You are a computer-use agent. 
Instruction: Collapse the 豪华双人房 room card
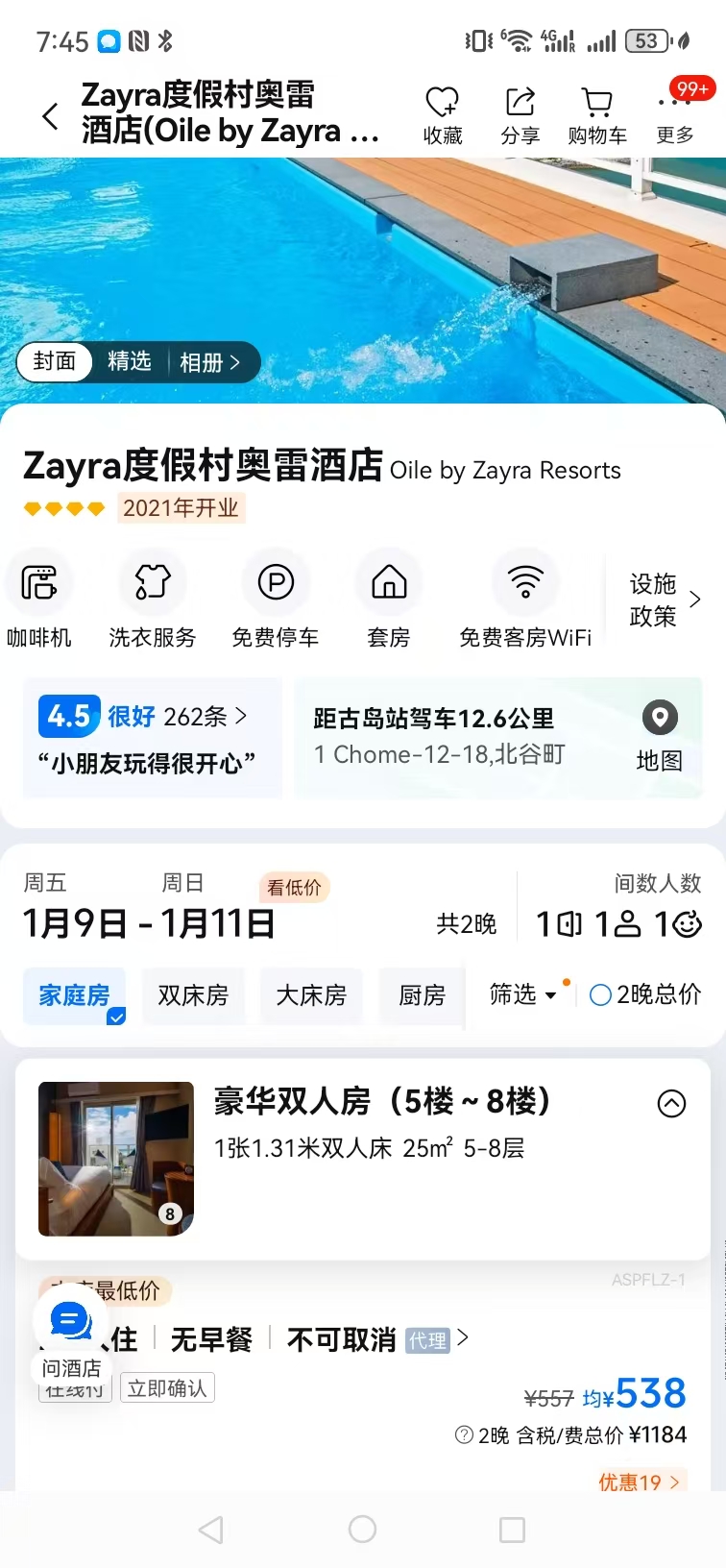coord(671,1104)
